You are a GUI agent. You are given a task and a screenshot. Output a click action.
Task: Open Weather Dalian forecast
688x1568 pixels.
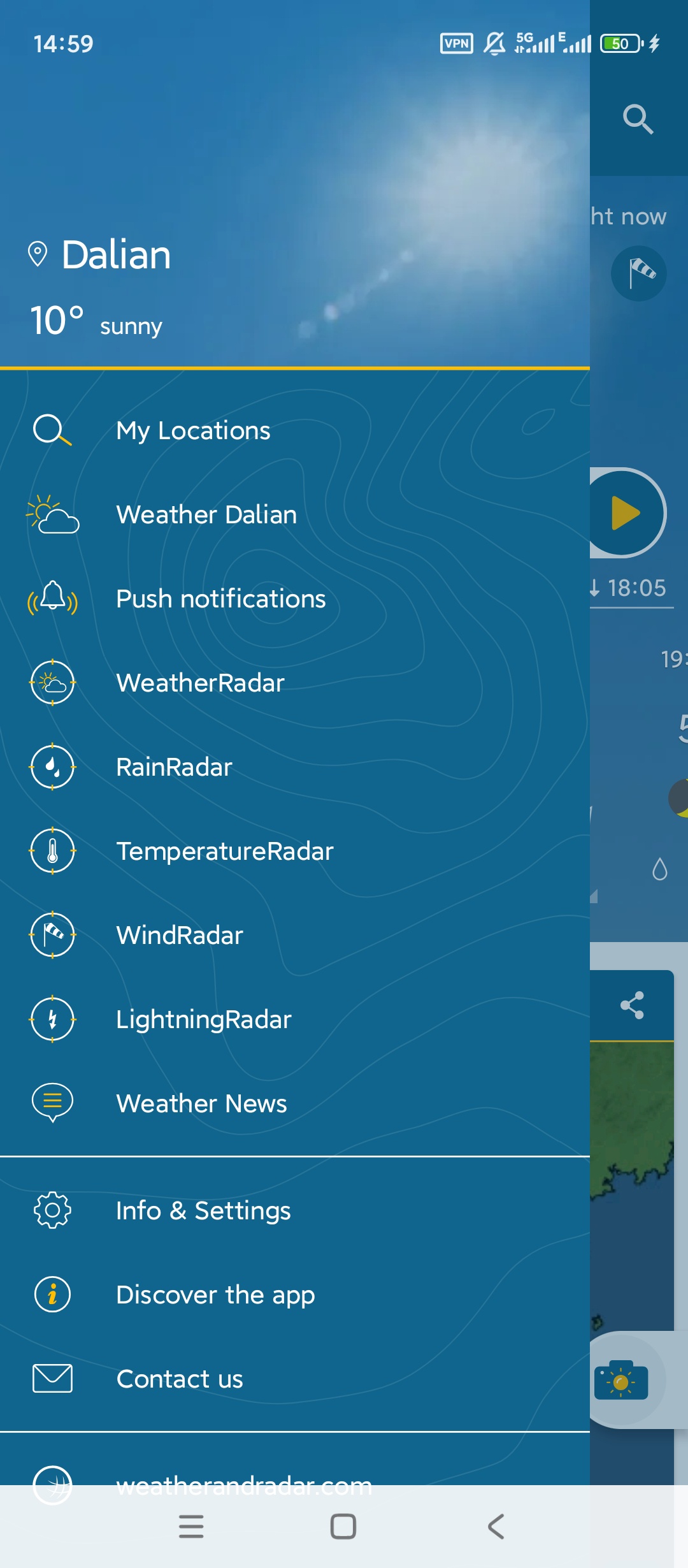click(x=206, y=515)
